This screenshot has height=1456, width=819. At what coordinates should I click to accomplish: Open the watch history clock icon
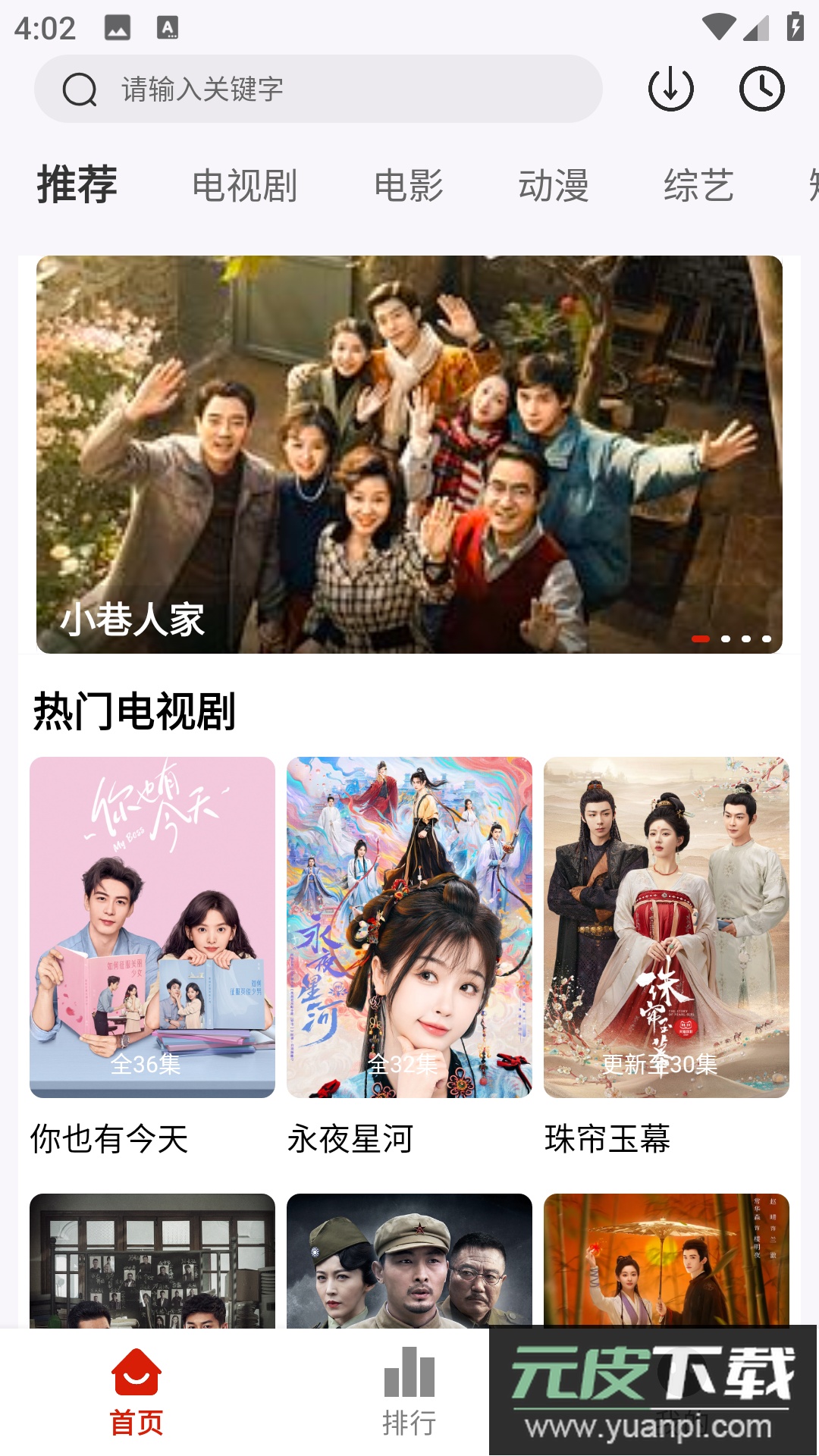pyautogui.click(x=761, y=89)
